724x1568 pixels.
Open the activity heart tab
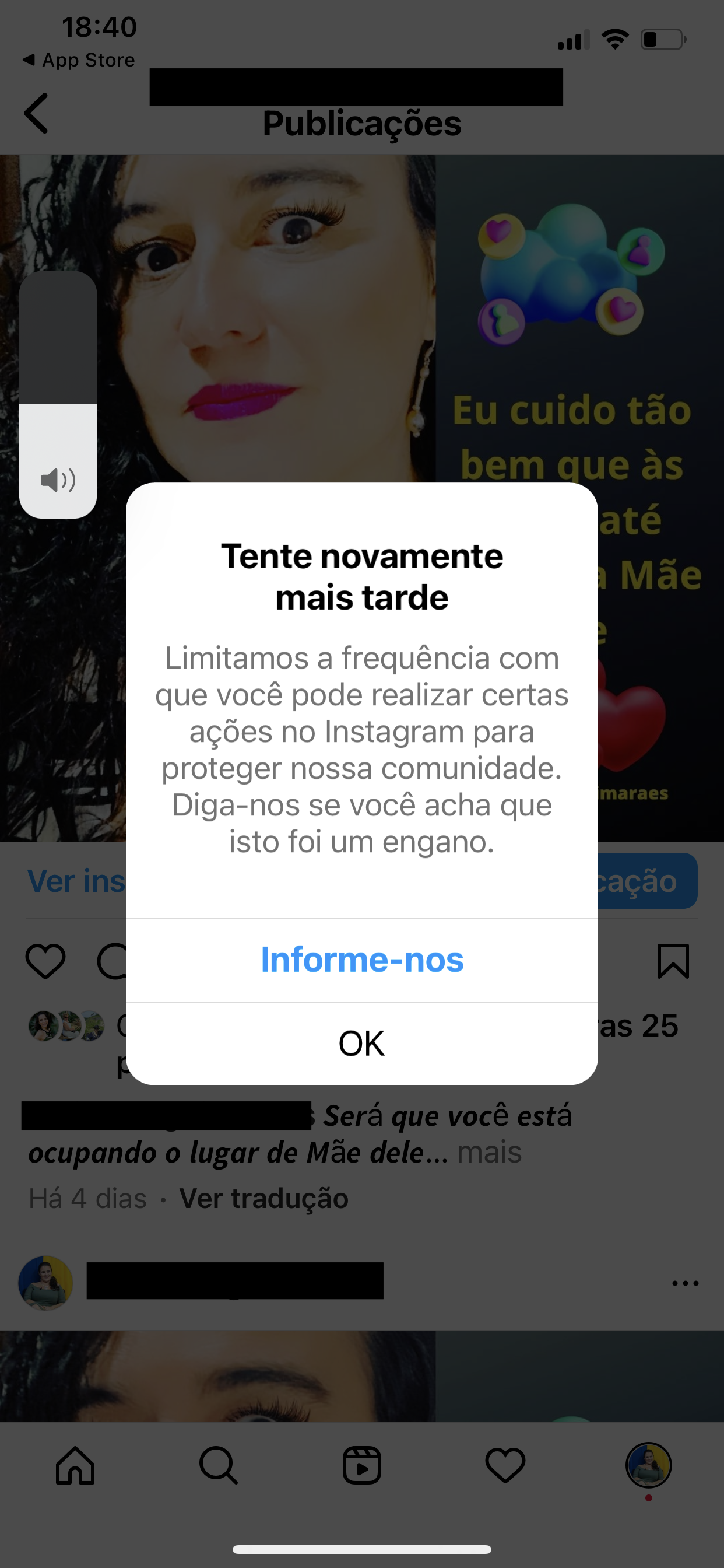click(505, 1465)
